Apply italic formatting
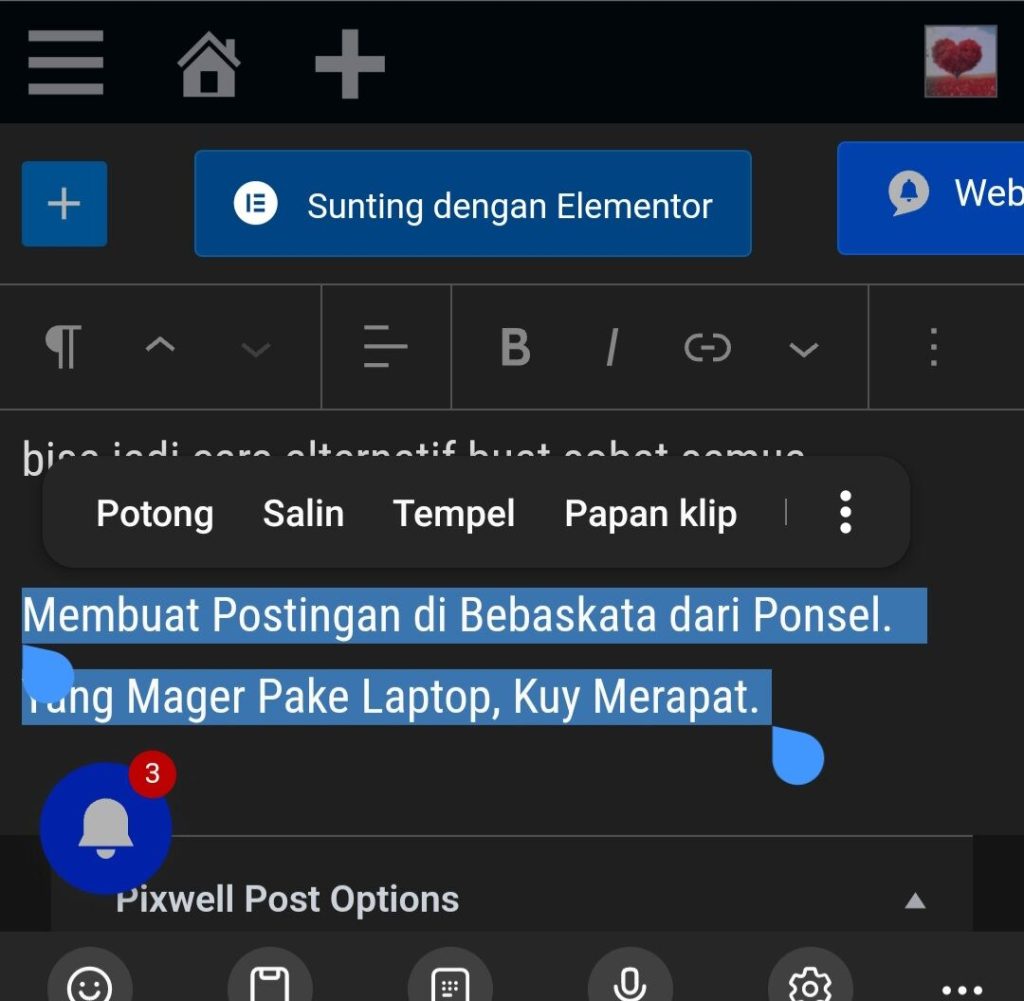 pyautogui.click(x=612, y=348)
